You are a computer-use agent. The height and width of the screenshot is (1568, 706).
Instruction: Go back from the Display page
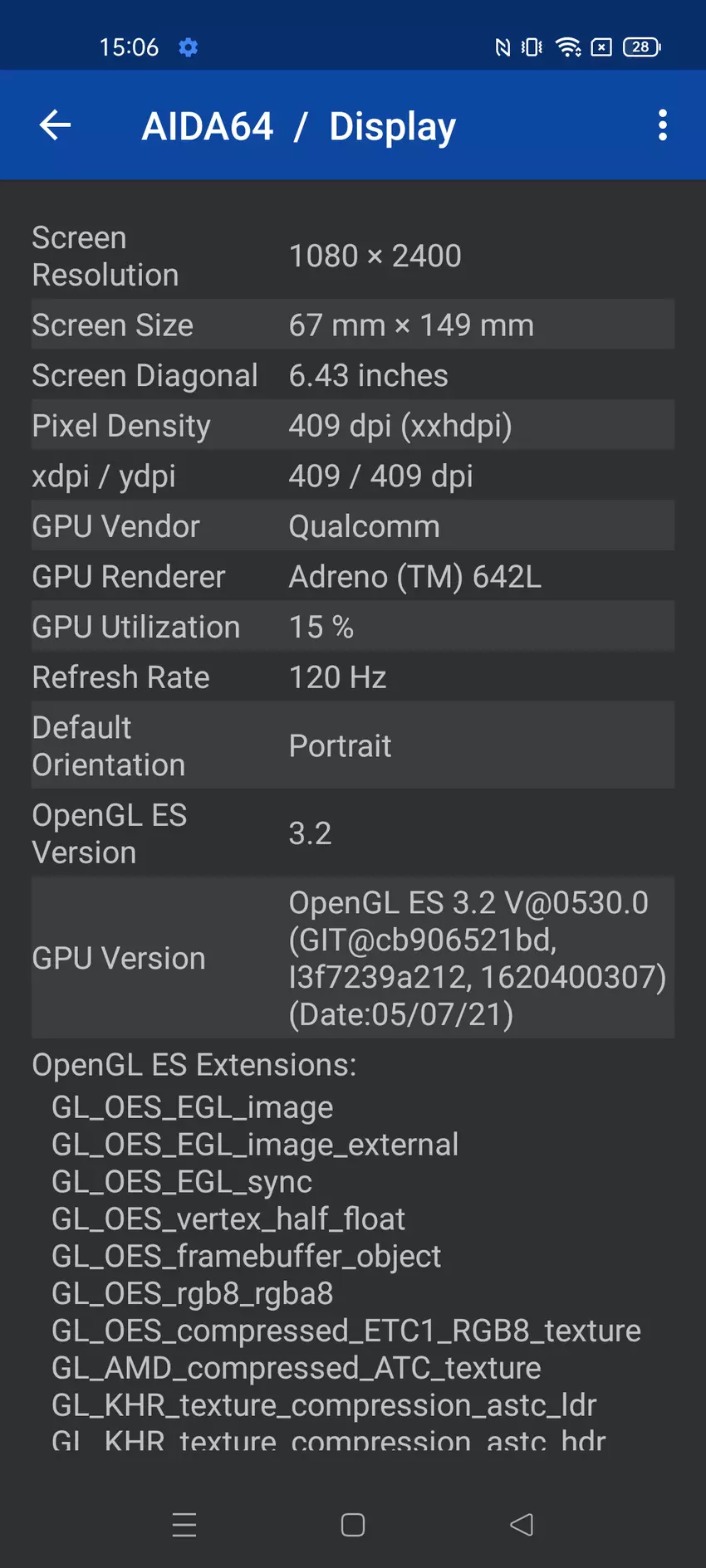55,125
